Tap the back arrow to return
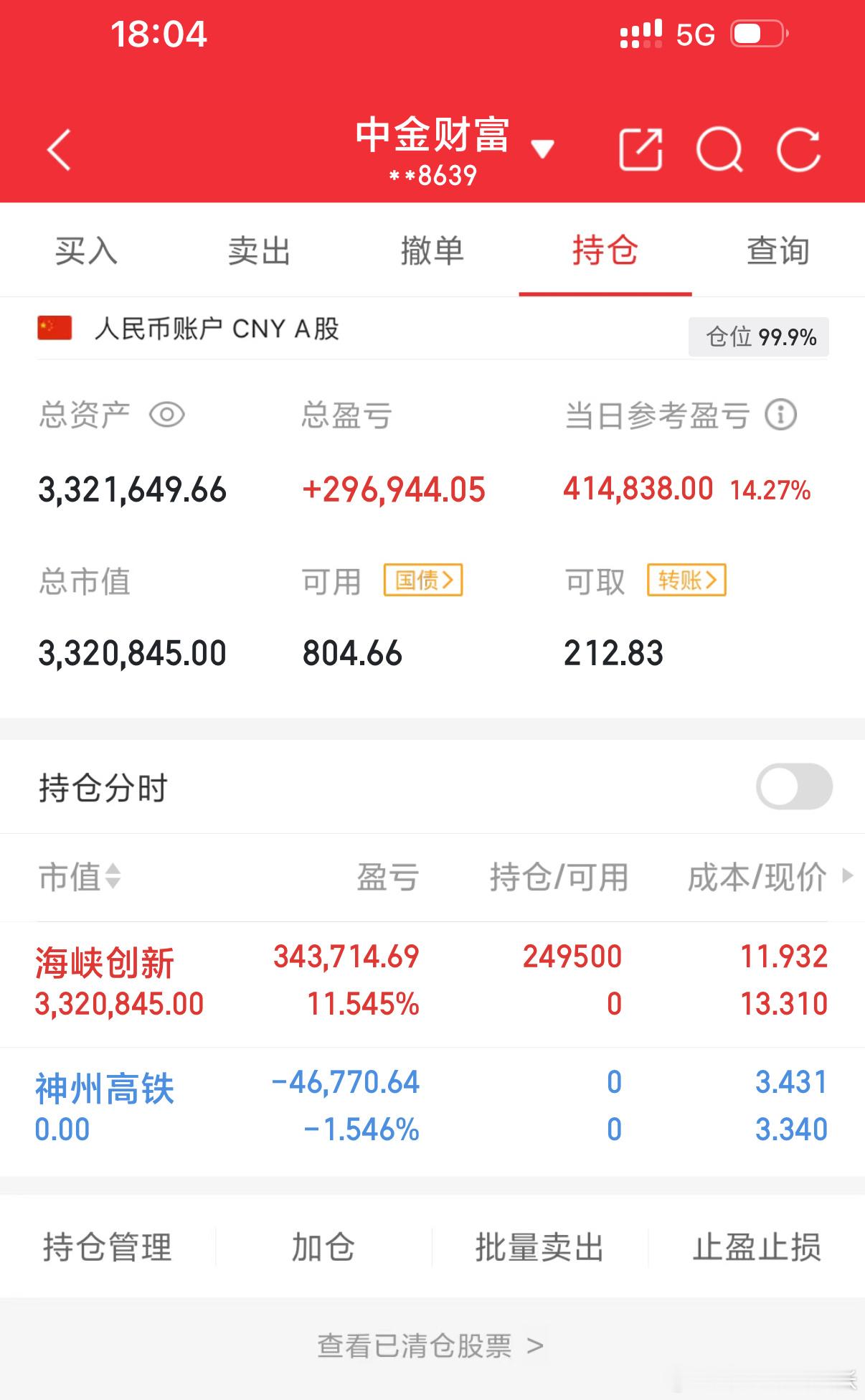Viewport: 865px width, 1400px height. click(x=59, y=151)
